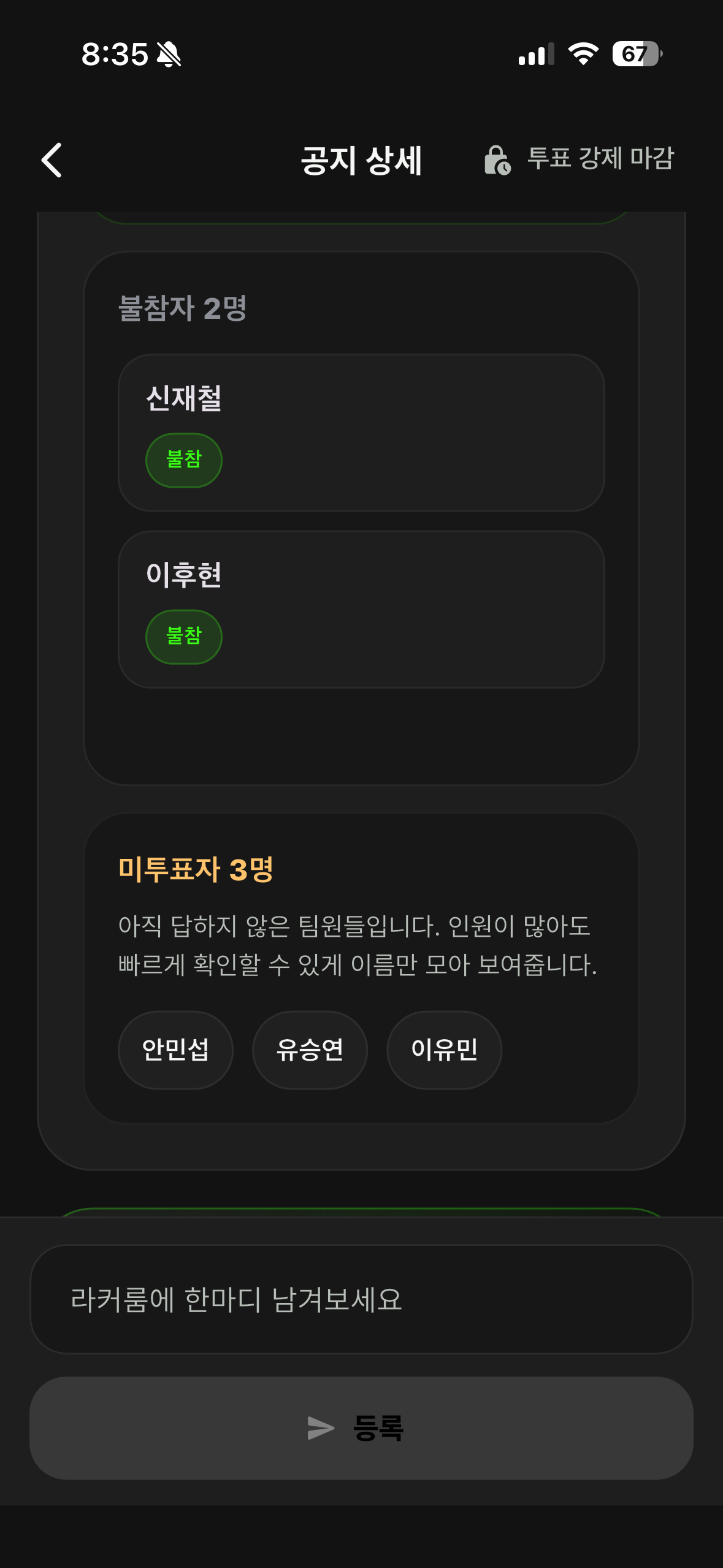Select the 불참 badge under 이후현
The width and height of the screenshot is (723, 1568).
pyautogui.click(x=183, y=636)
